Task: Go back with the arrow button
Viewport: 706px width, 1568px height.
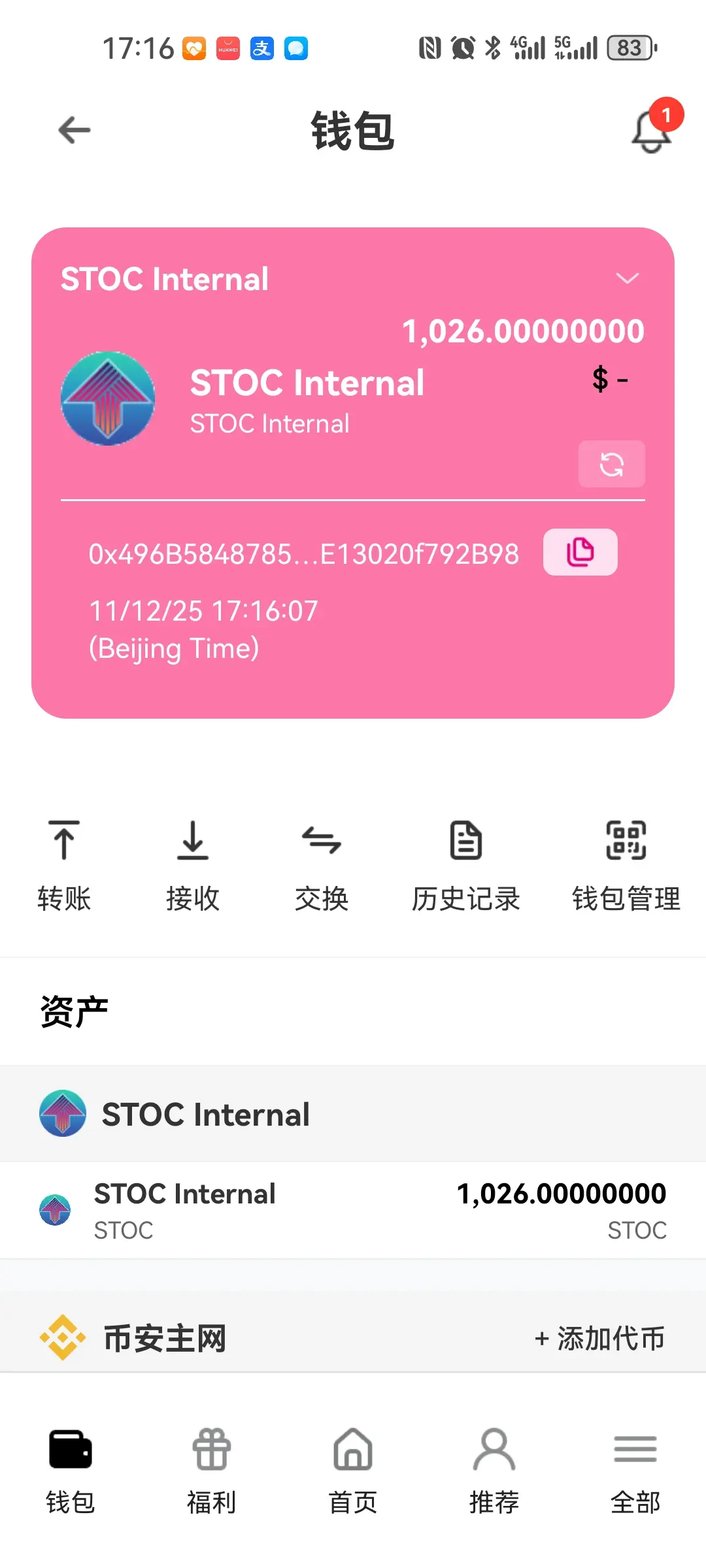Action: click(x=73, y=130)
